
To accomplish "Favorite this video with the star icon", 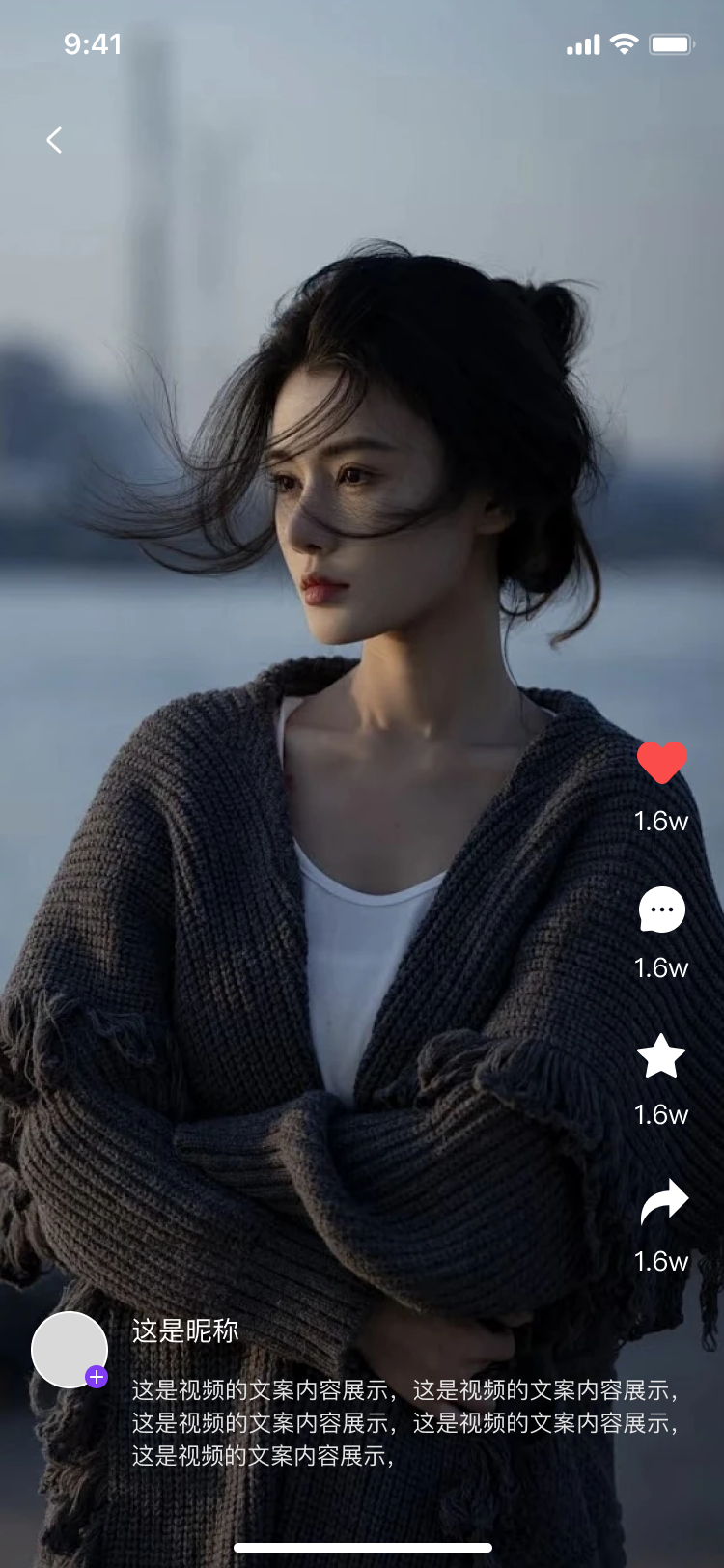I will point(662,1055).
